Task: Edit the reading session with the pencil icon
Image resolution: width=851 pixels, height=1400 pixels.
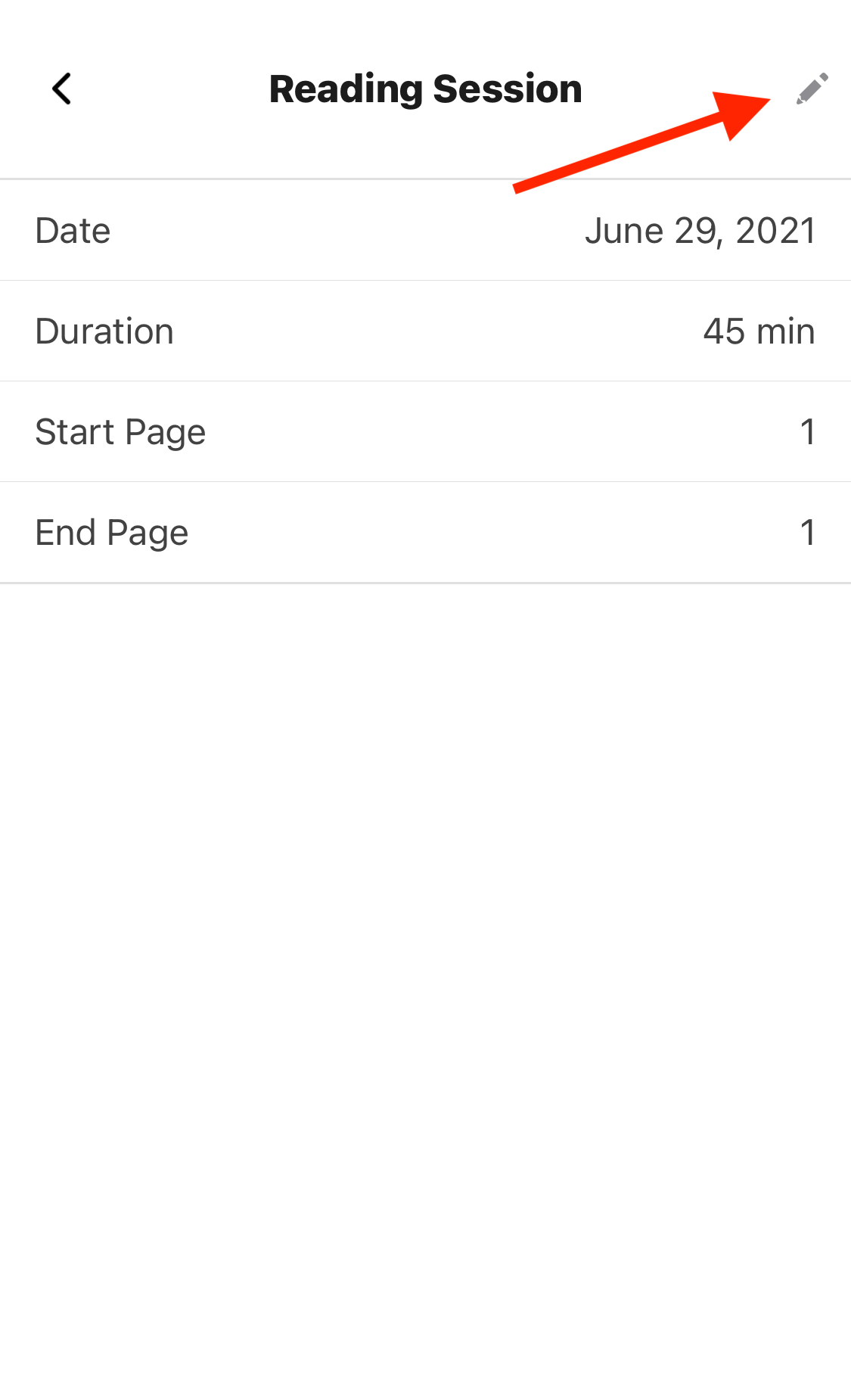Action: point(812,89)
